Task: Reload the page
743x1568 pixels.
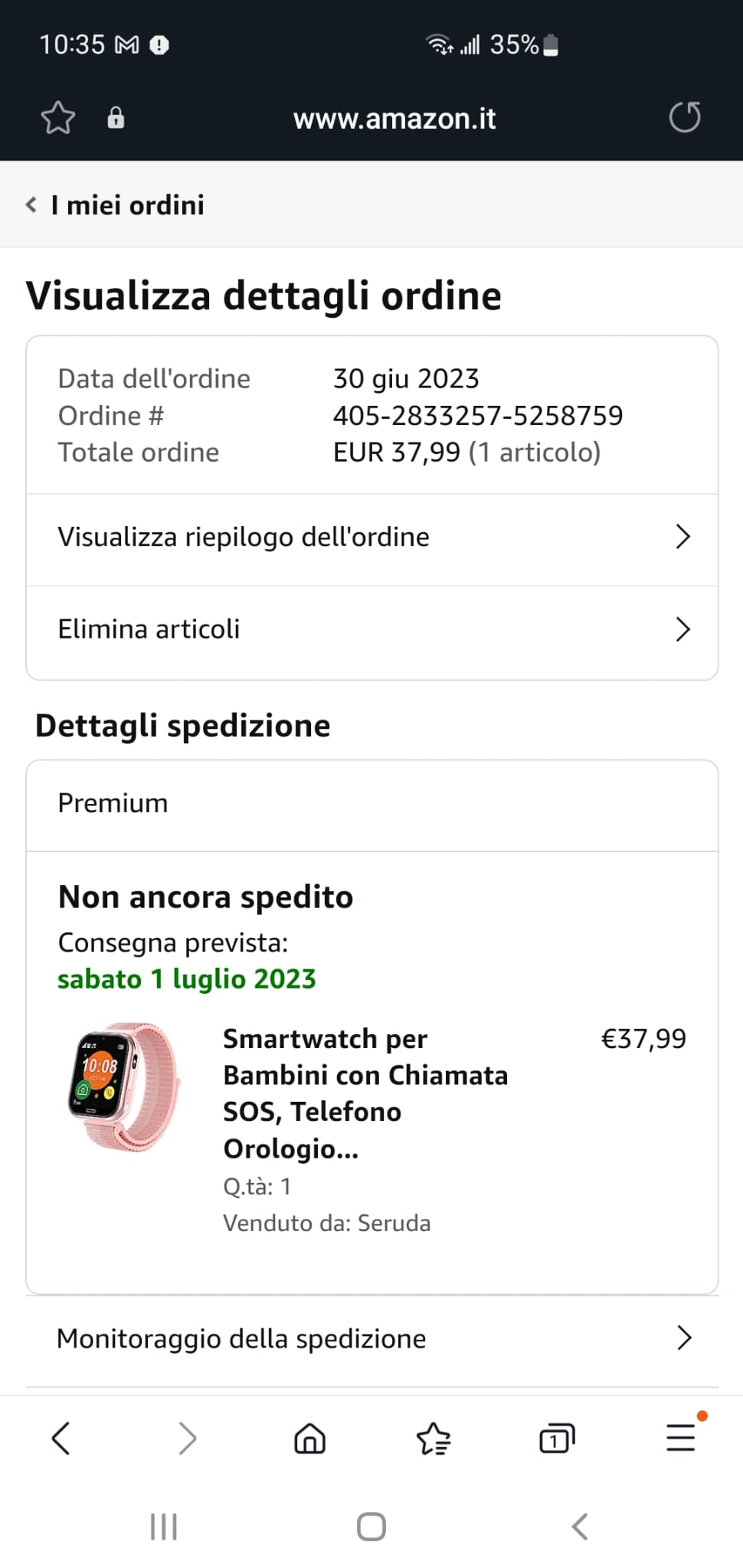Action: (x=684, y=118)
